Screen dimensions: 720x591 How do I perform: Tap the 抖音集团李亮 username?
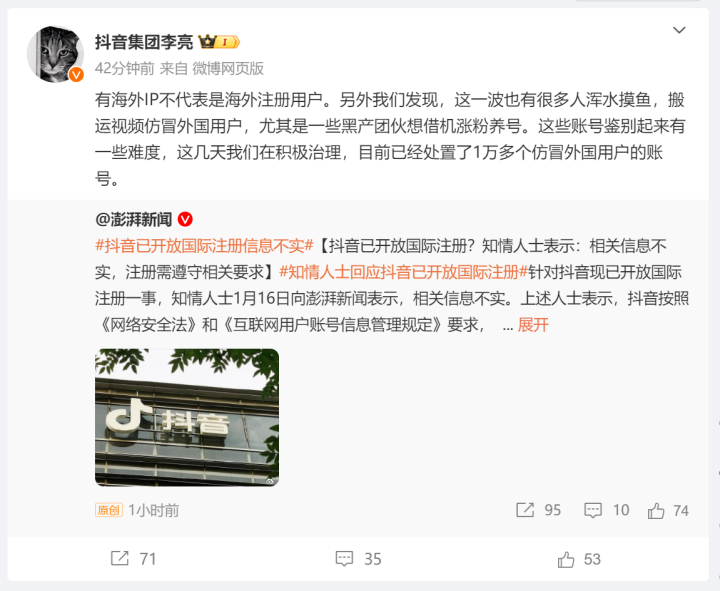[x=144, y=42]
